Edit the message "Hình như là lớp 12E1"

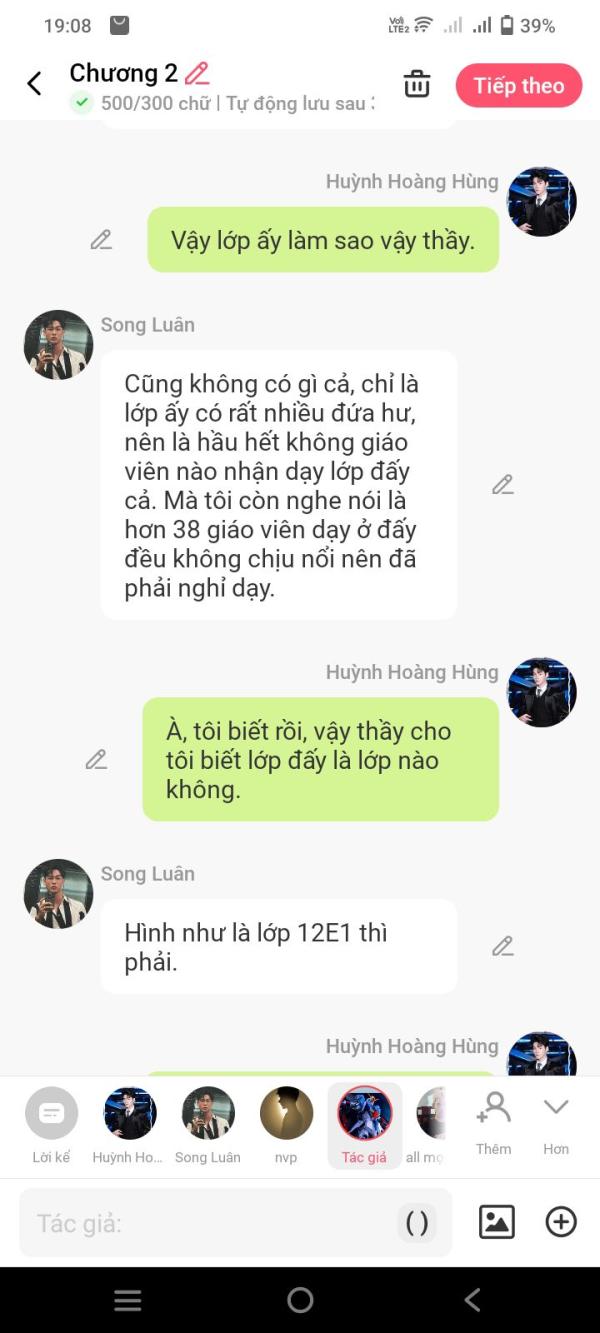pyautogui.click(x=502, y=946)
